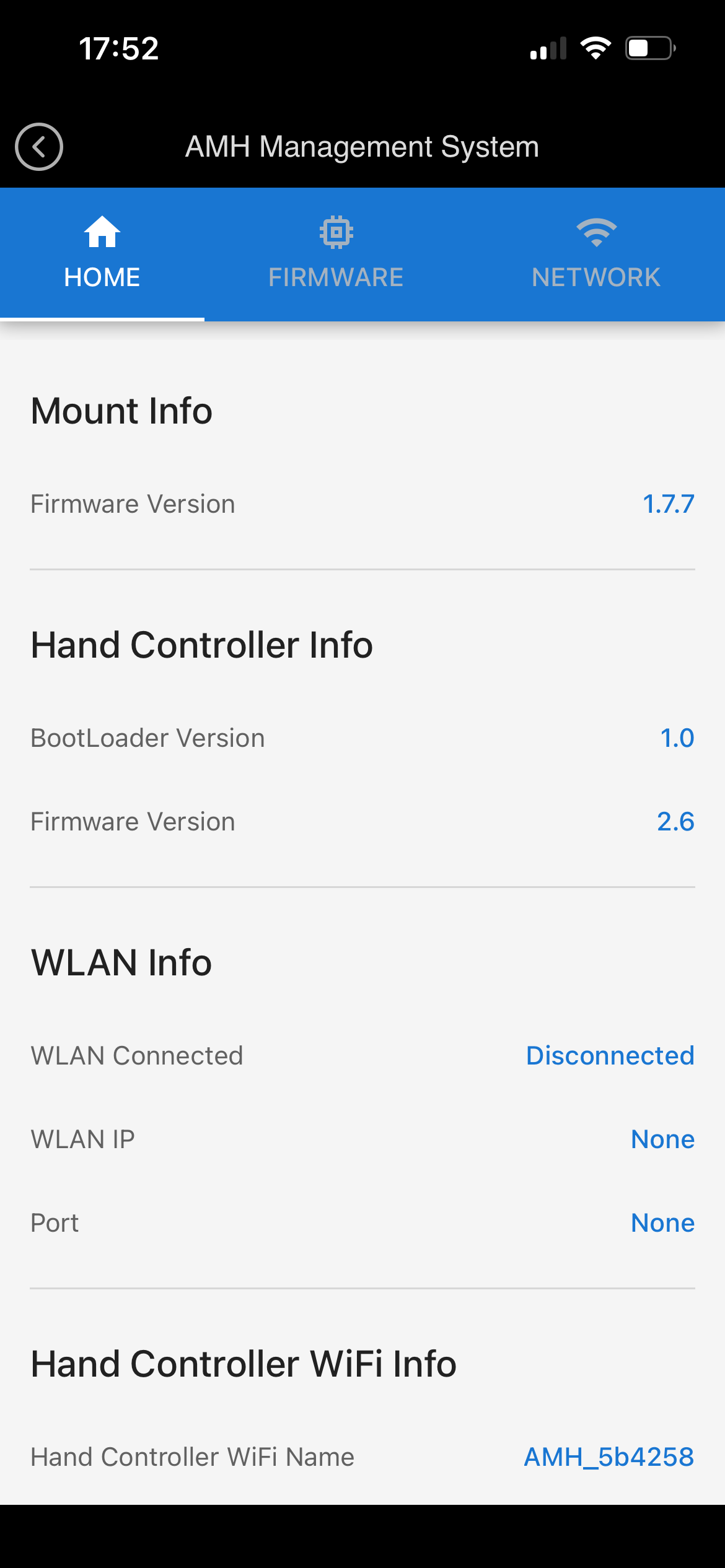
Task: Switch to the Firmware tab
Action: pos(336,254)
